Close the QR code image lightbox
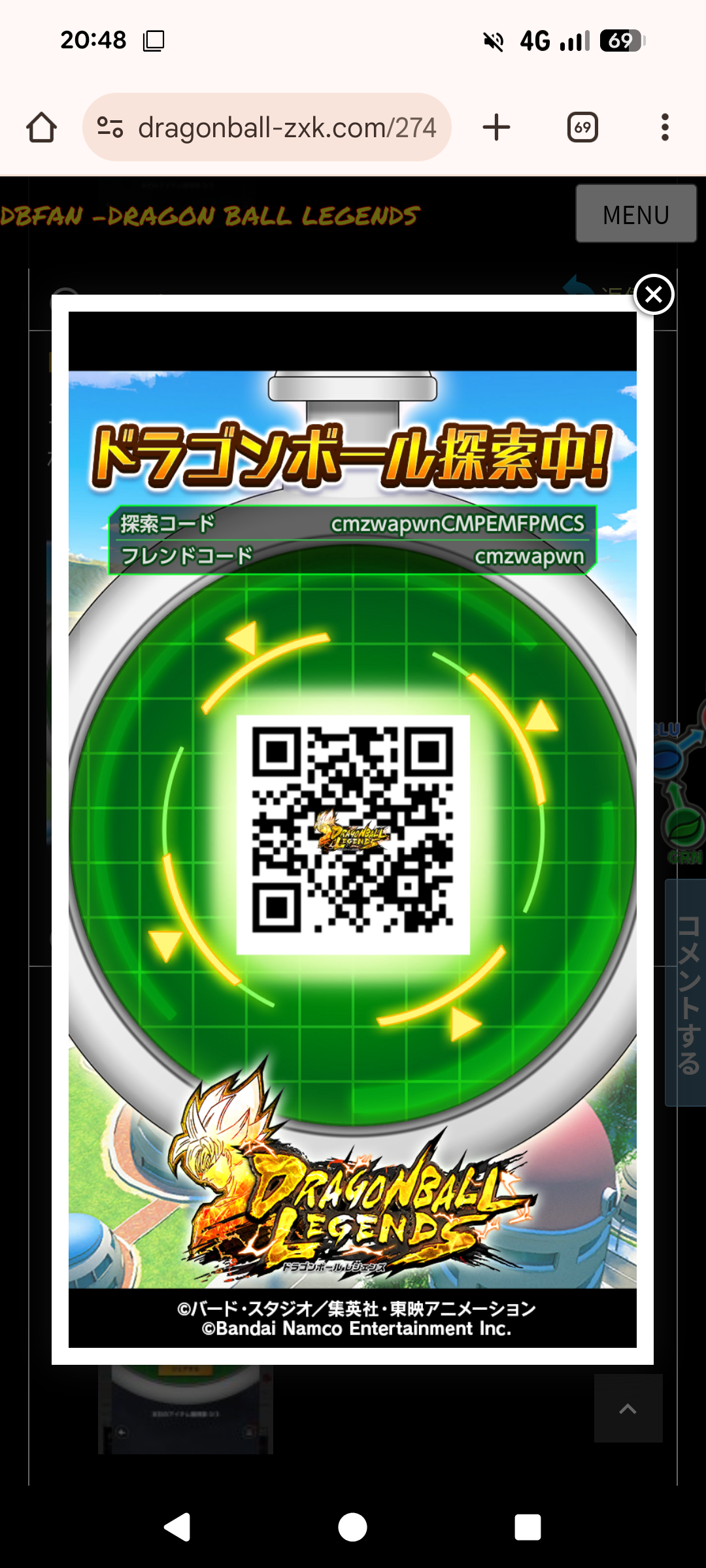This screenshot has width=706, height=1568. click(x=653, y=295)
